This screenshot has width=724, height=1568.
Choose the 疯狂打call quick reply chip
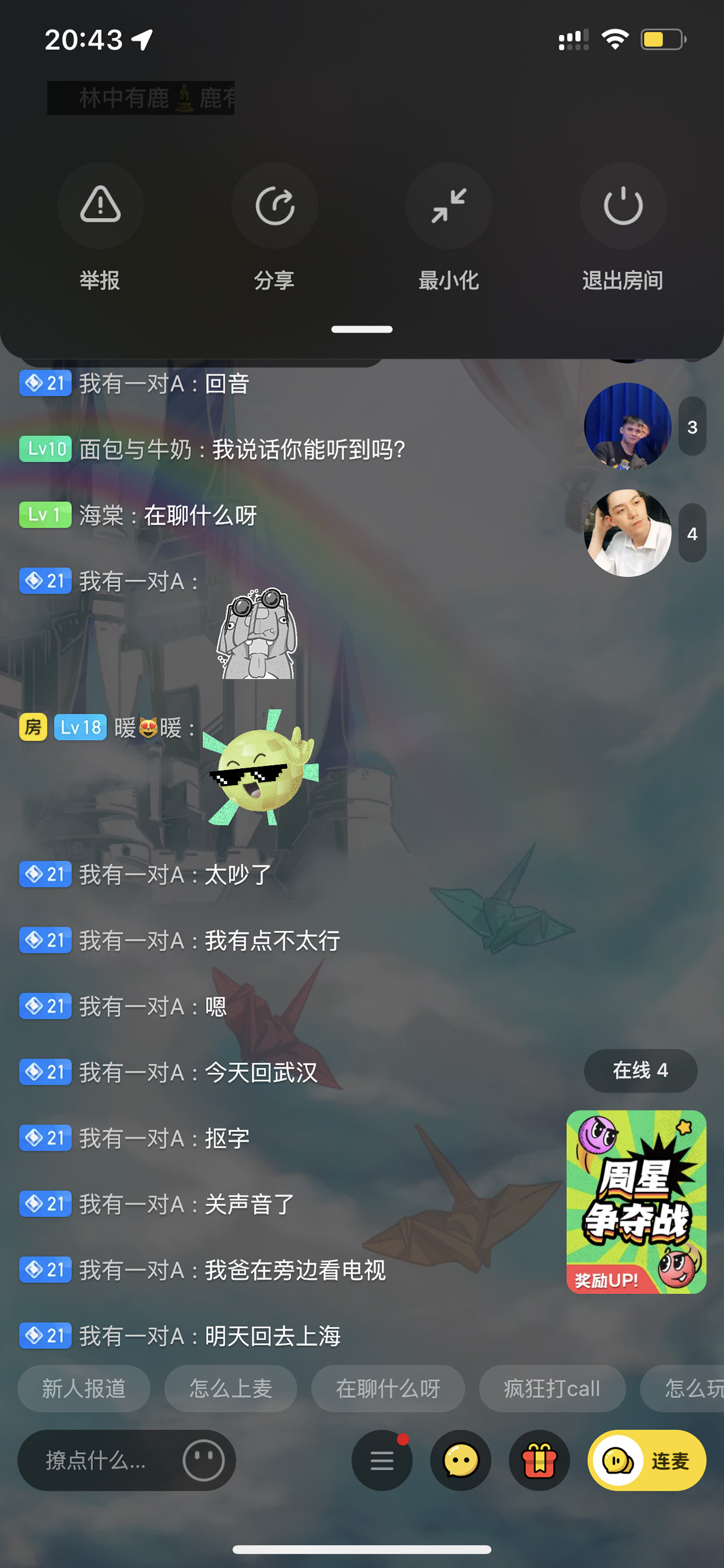(552, 1389)
